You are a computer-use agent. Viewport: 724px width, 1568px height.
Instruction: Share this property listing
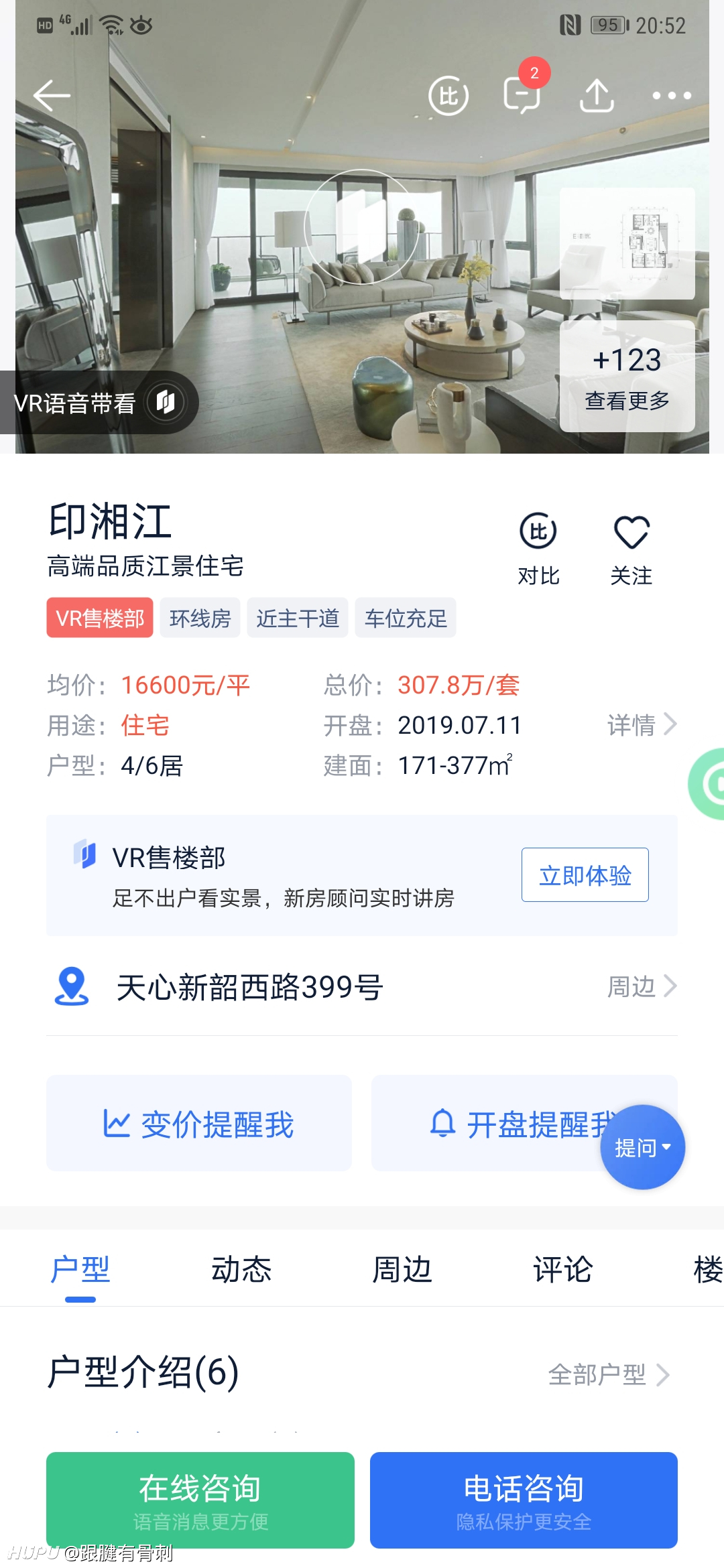click(x=597, y=96)
